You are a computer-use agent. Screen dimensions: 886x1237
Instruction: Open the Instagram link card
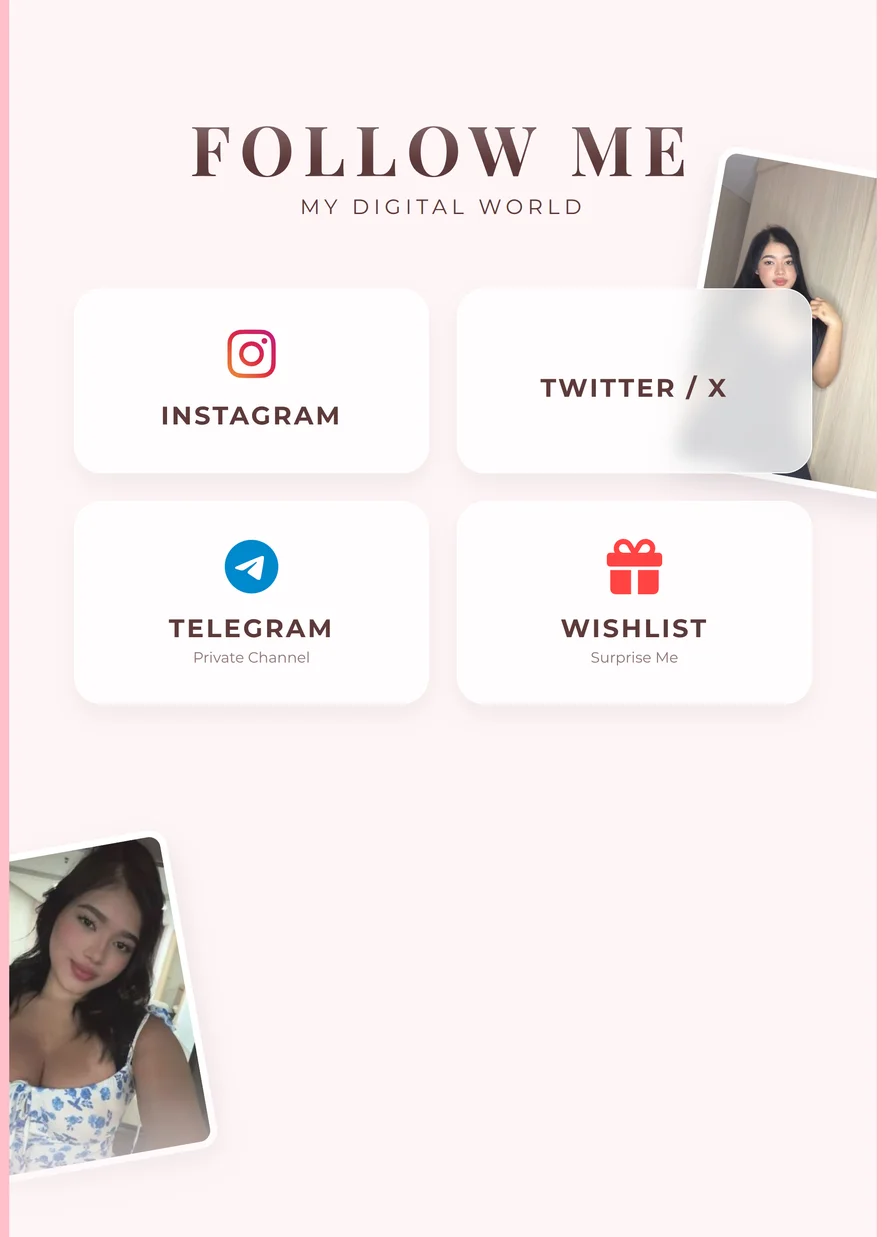[x=251, y=381]
